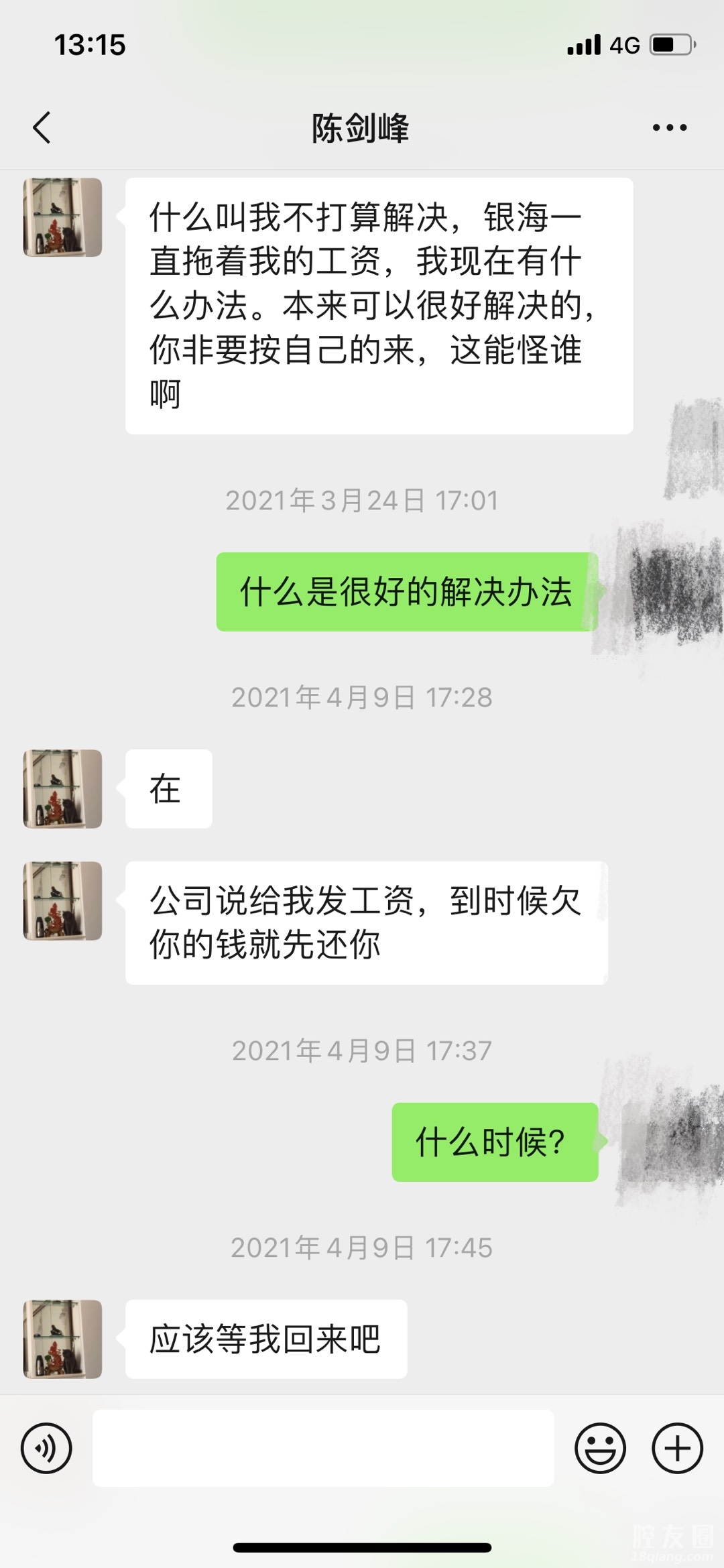The width and height of the screenshot is (724, 1568).
Task: Go back to the chat list
Action: pos(42,127)
